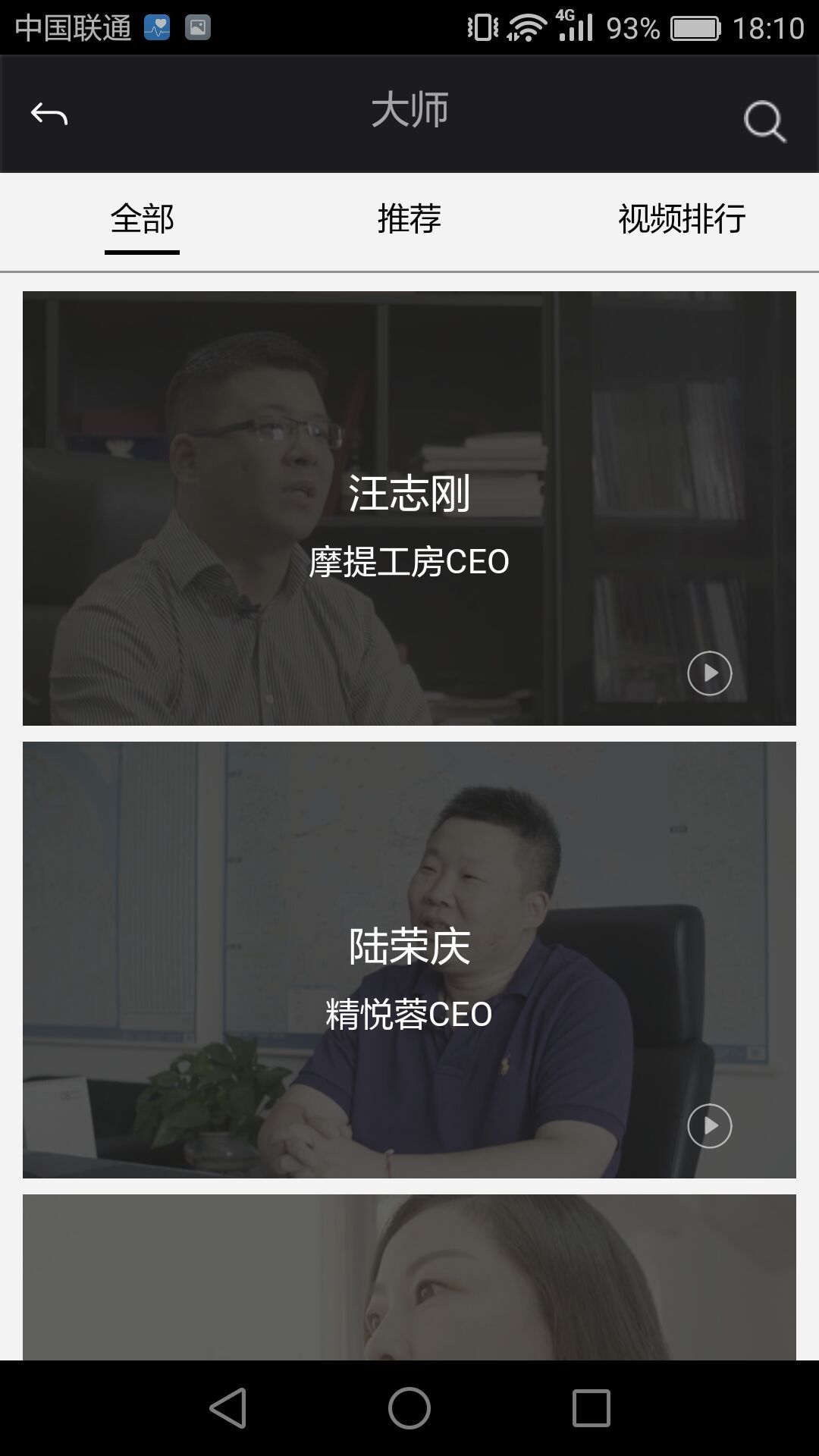Open the 汪志刚 摩提工房CEO card

click(409, 508)
